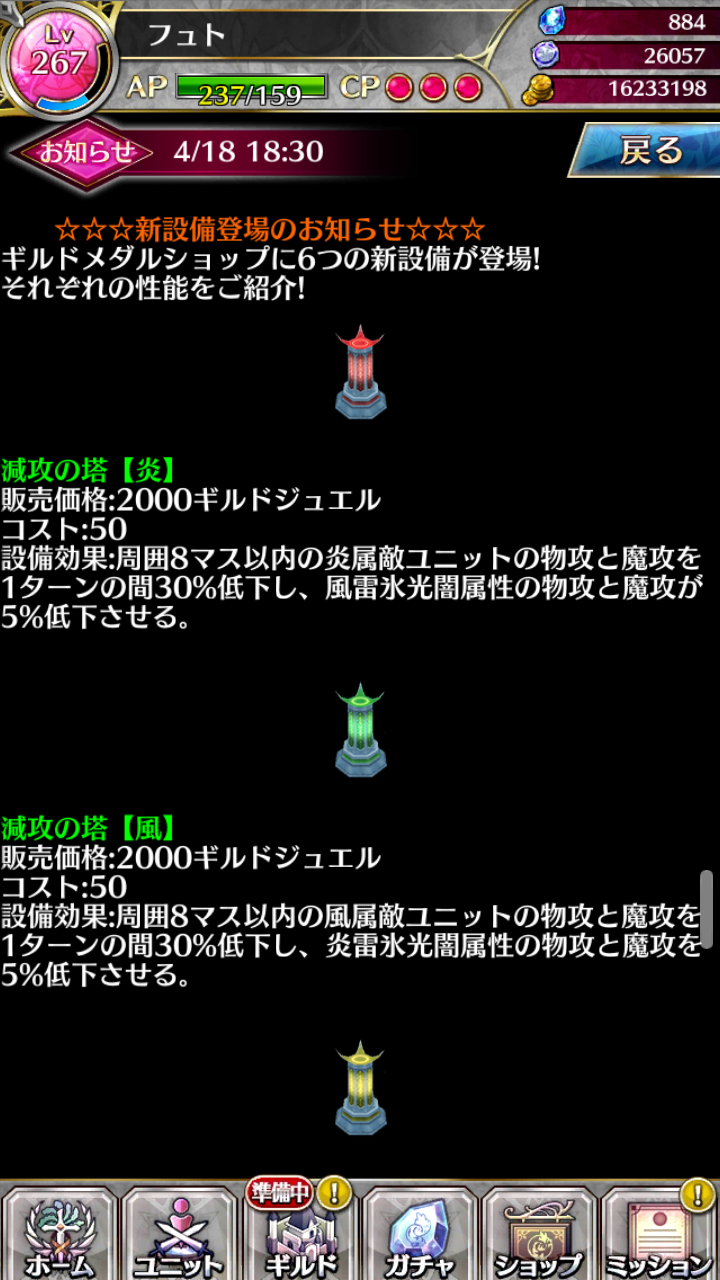
Task: Open the ユニット tab
Action: (x=179, y=1234)
